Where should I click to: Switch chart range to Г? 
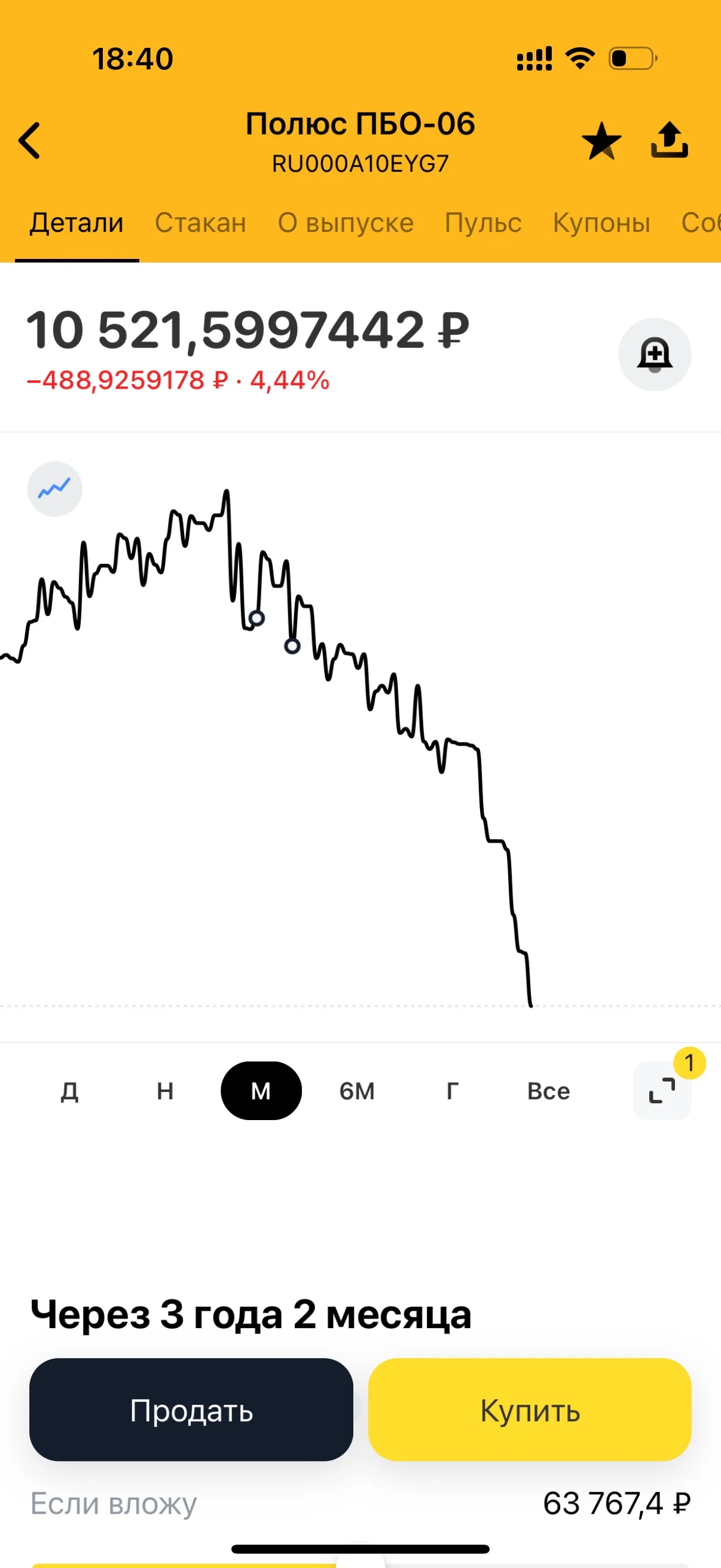[453, 1091]
